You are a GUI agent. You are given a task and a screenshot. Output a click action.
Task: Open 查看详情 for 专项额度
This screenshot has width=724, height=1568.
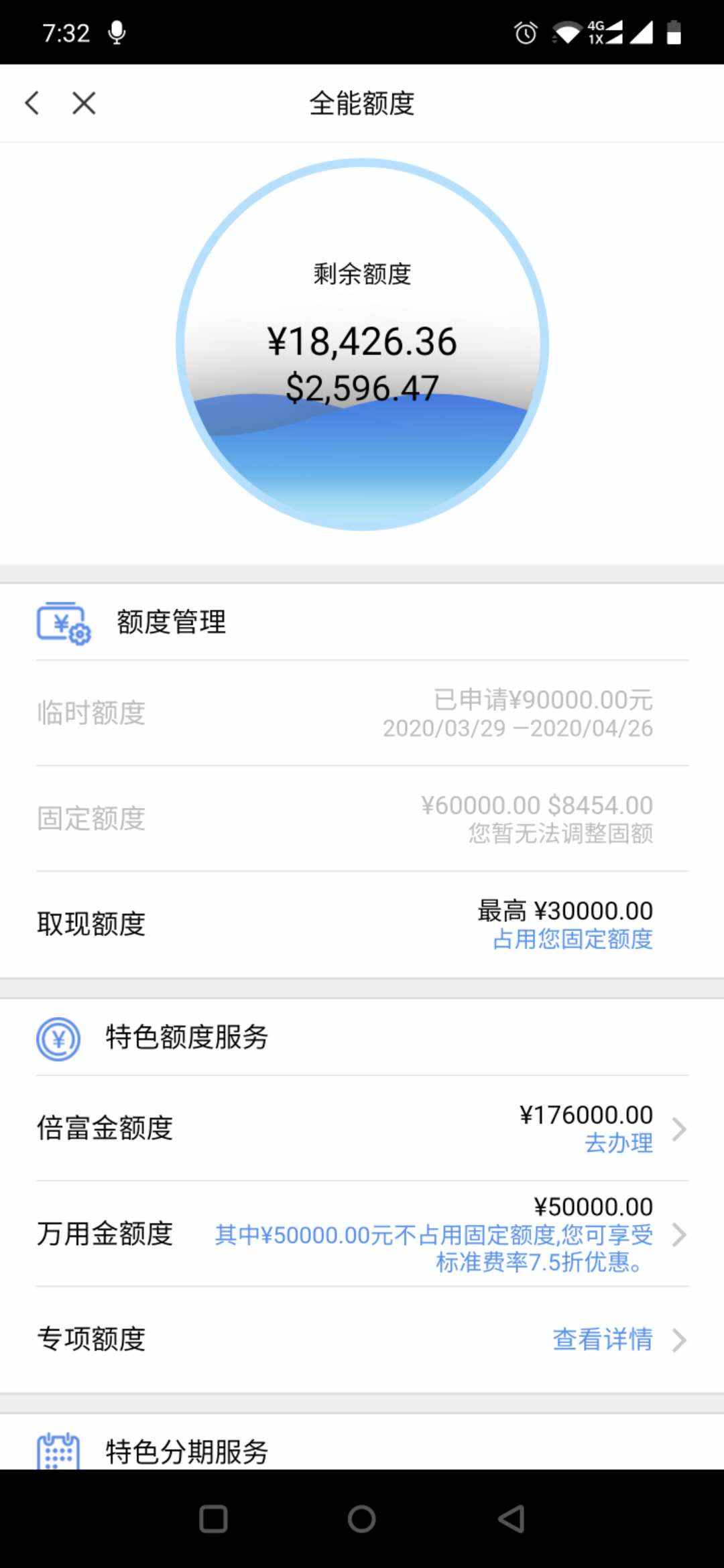(x=601, y=1340)
